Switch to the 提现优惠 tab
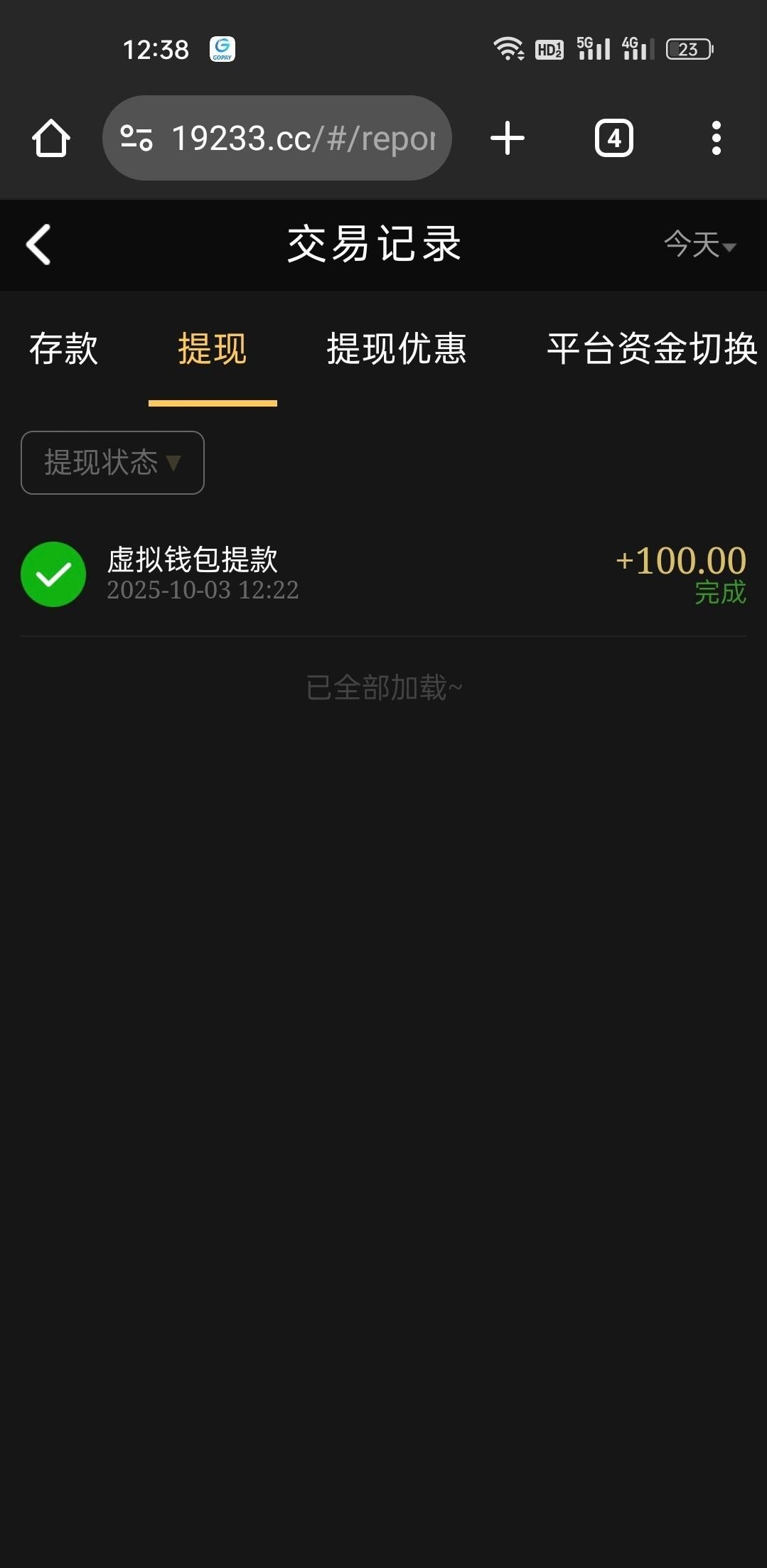Screen dimensions: 767x1568 396,349
